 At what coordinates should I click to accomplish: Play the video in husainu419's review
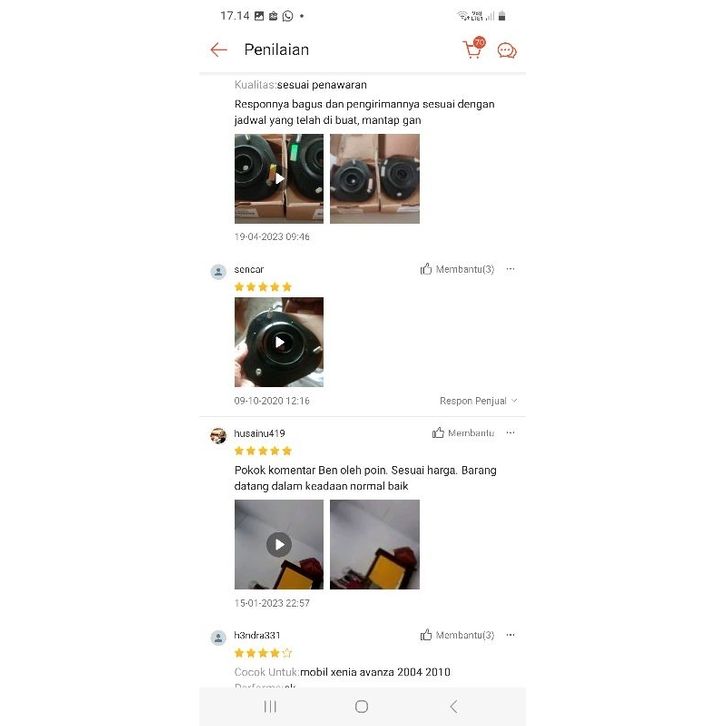(x=279, y=544)
